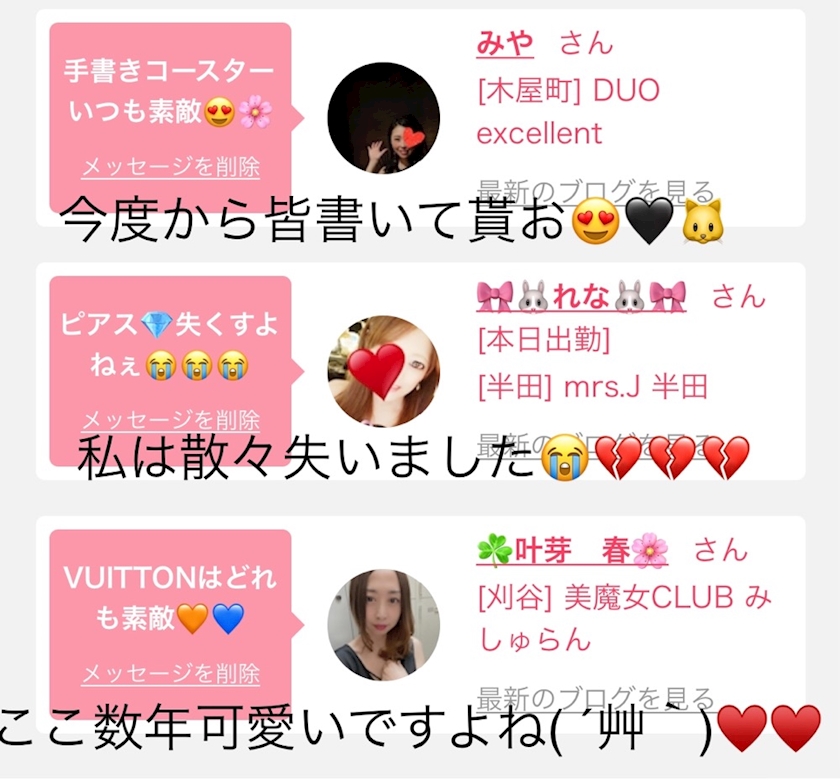Viewport: 840px width, 780px height.
Task: Tap 叶芽 春's round profile photo
Action: coord(384,625)
